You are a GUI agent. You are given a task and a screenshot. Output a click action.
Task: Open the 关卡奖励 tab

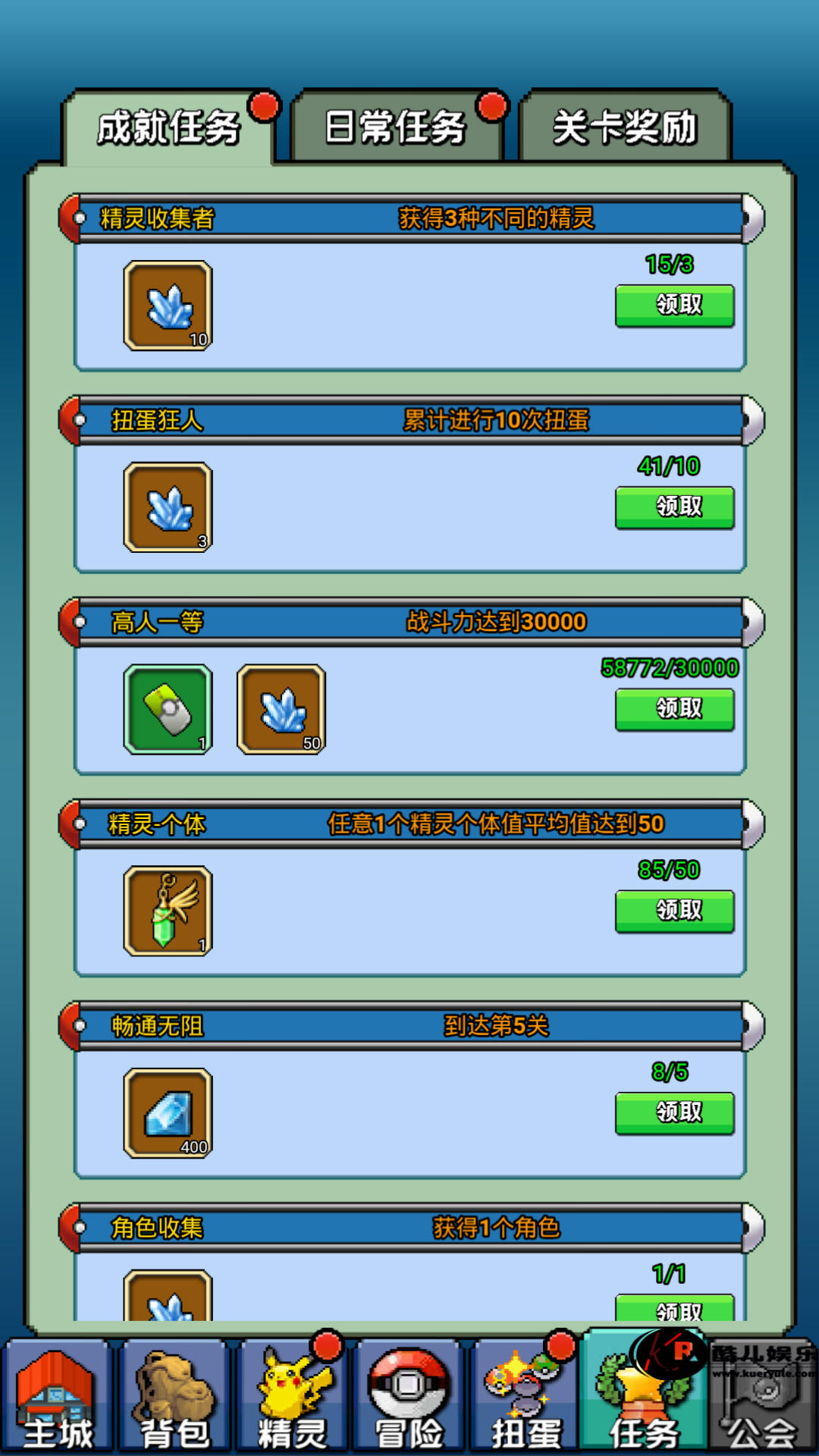pos(624,127)
